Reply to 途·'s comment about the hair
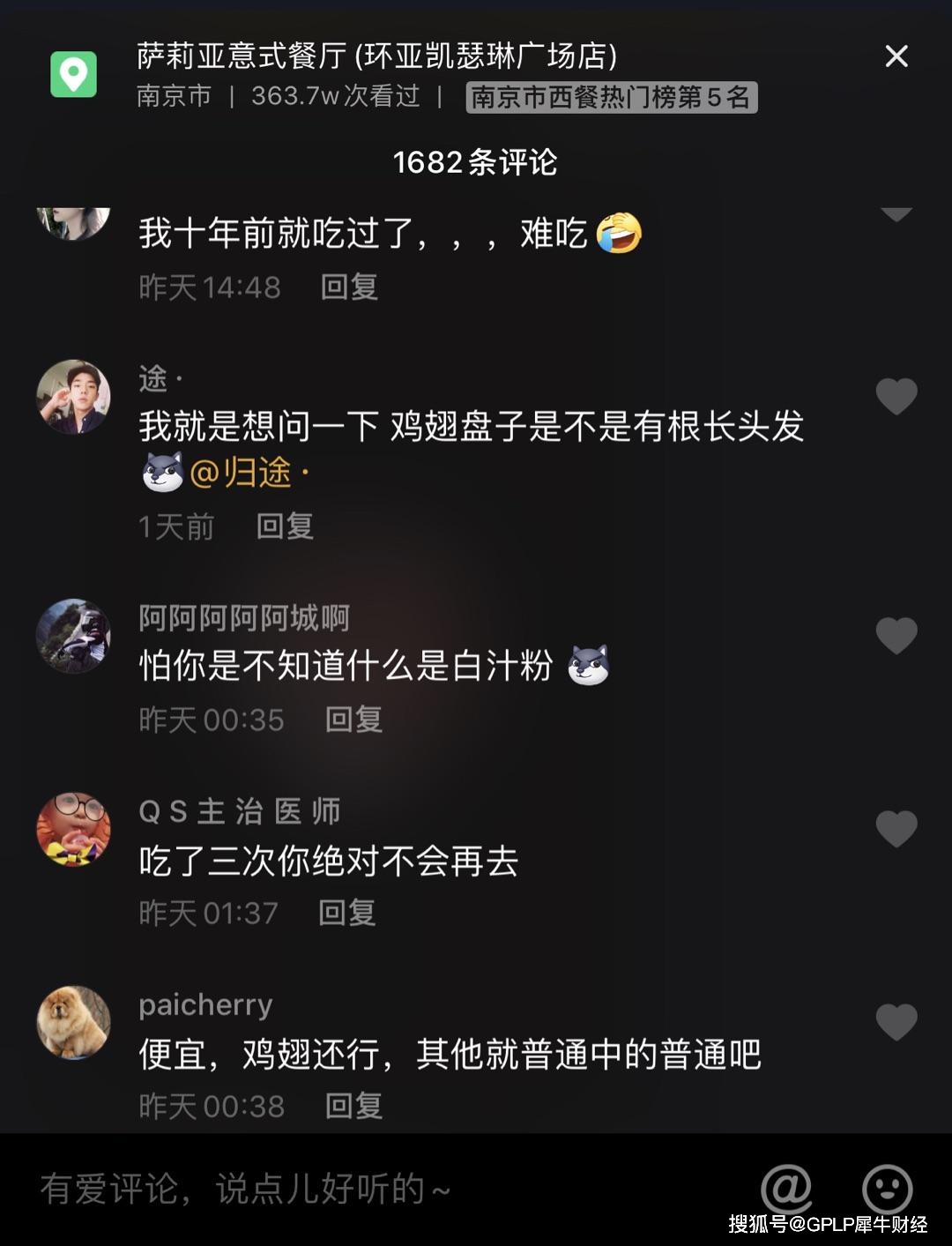 coord(285,526)
